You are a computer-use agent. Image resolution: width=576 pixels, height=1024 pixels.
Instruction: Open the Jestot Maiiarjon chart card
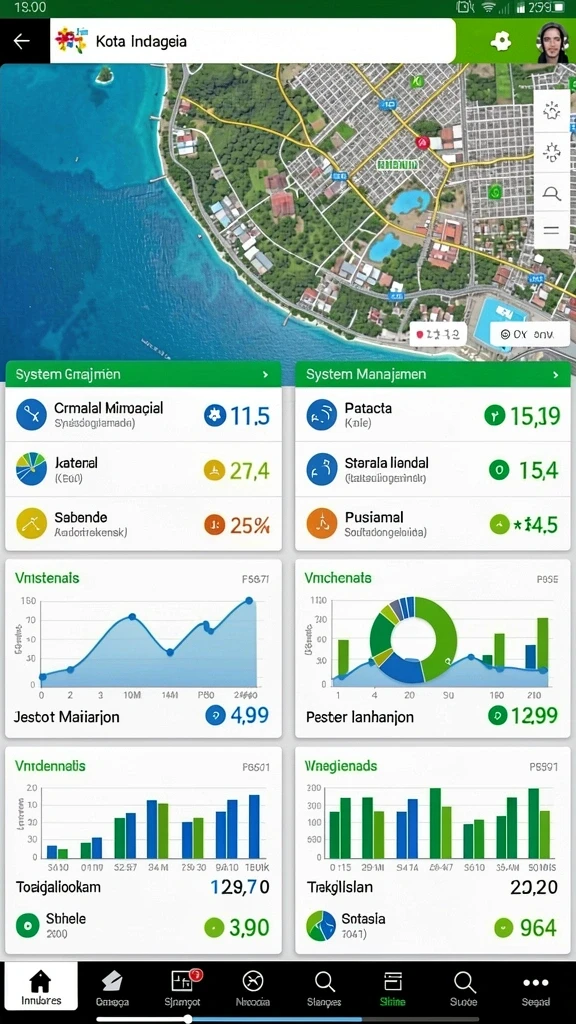click(x=144, y=648)
